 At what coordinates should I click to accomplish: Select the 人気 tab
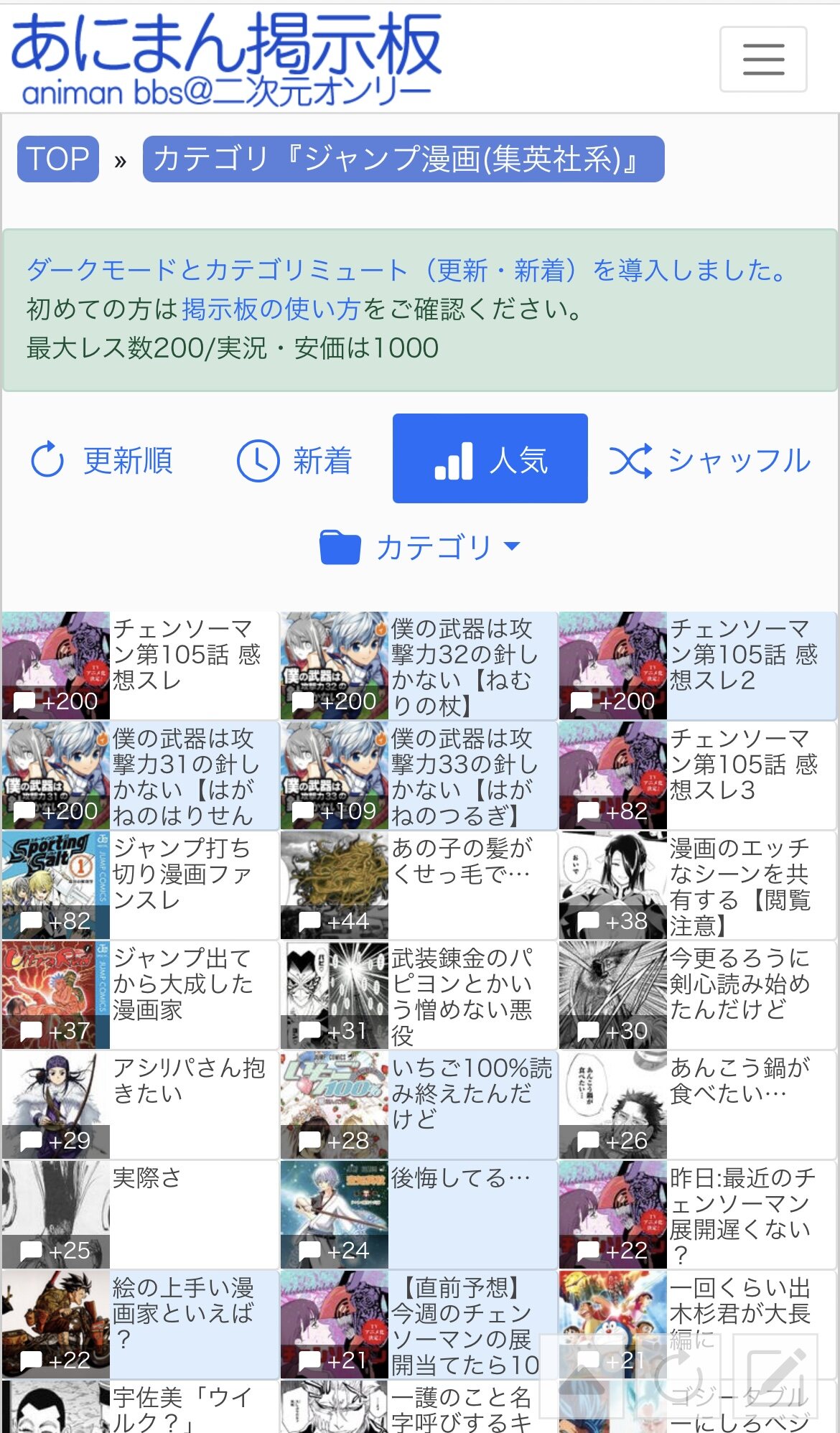(x=490, y=458)
